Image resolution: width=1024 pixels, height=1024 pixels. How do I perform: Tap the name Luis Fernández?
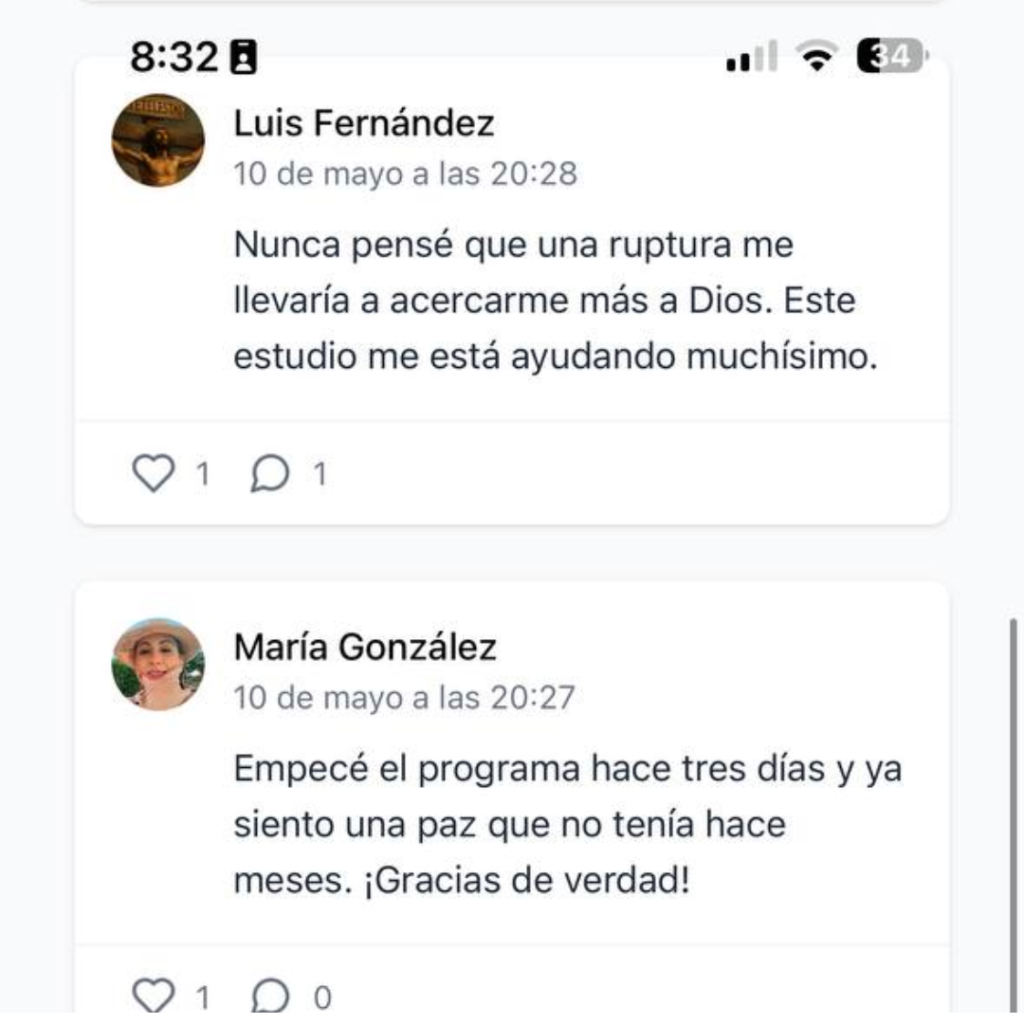click(364, 124)
